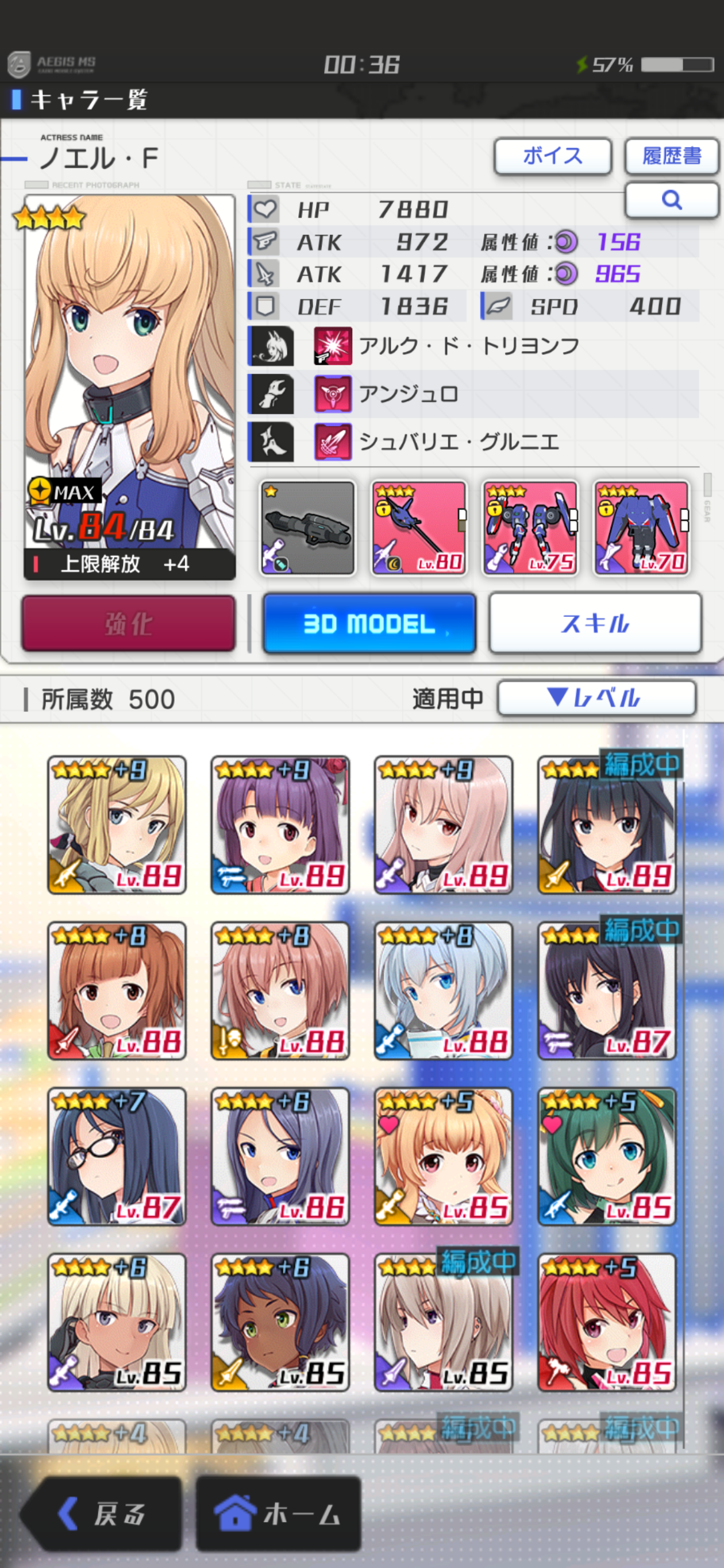Image resolution: width=724 pixels, height=1568 pixels.
Task: Choose the green-haired Lv.85 character
Action: tap(607, 1157)
